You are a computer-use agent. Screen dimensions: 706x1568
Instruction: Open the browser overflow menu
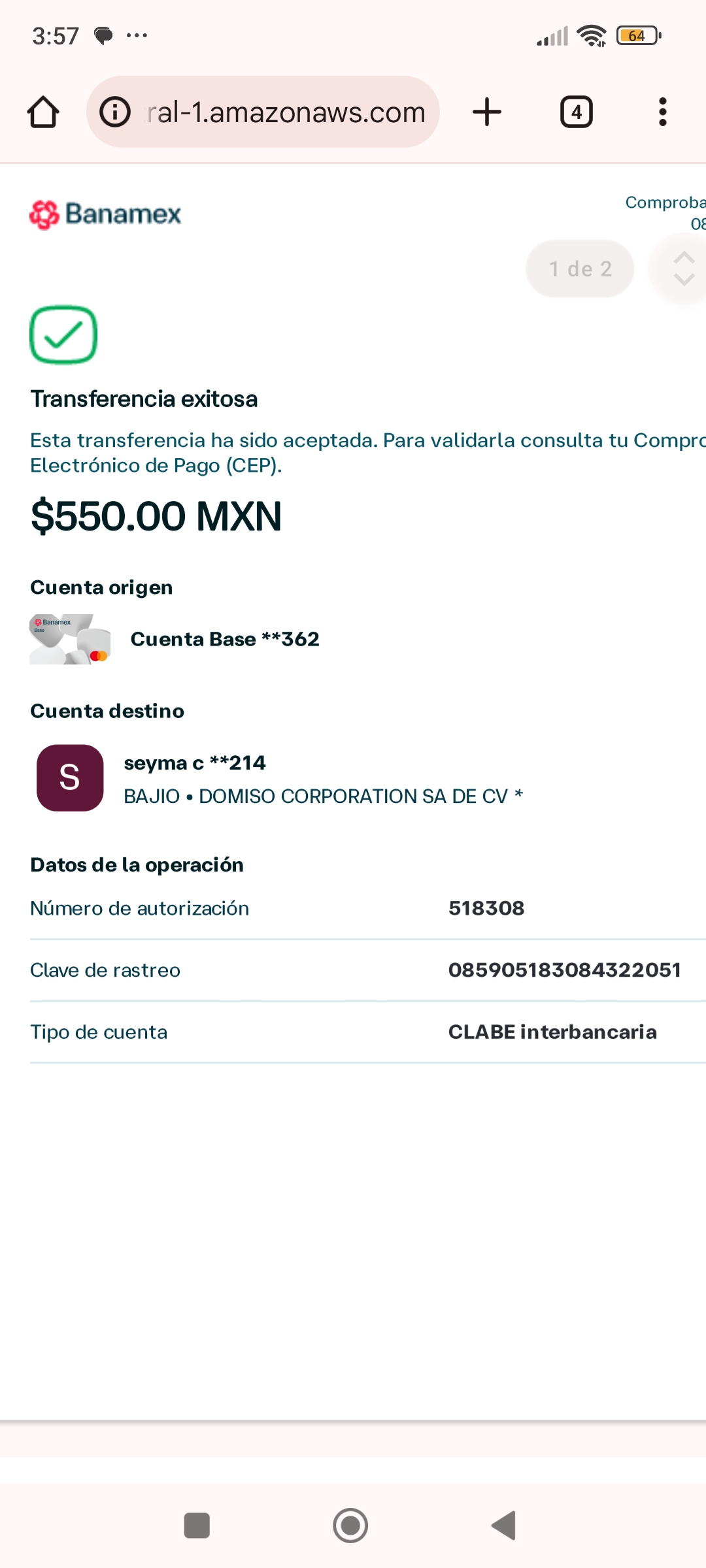click(663, 112)
